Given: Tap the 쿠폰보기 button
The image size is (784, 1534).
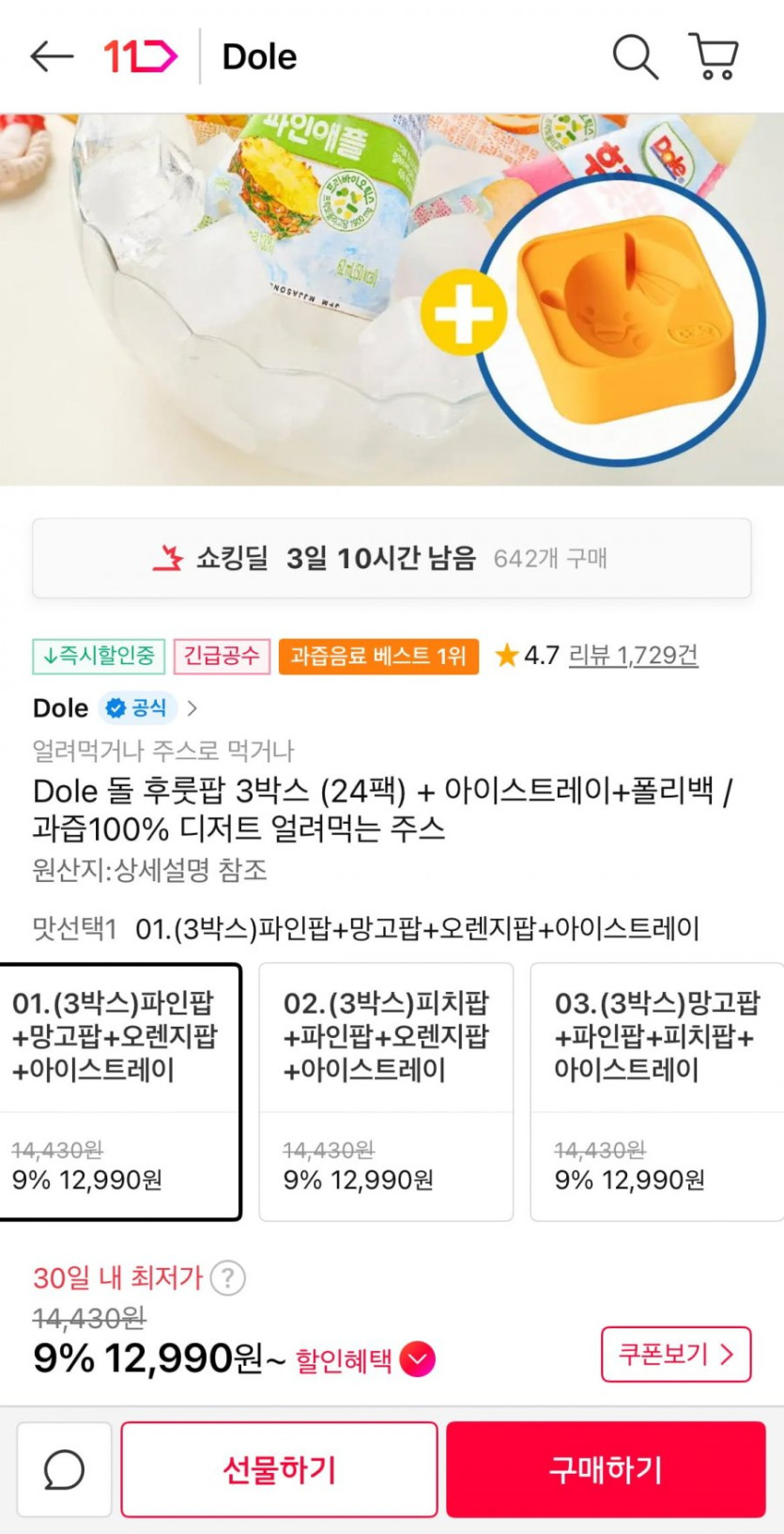Looking at the screenshot, I should (x=675, y=1354).
